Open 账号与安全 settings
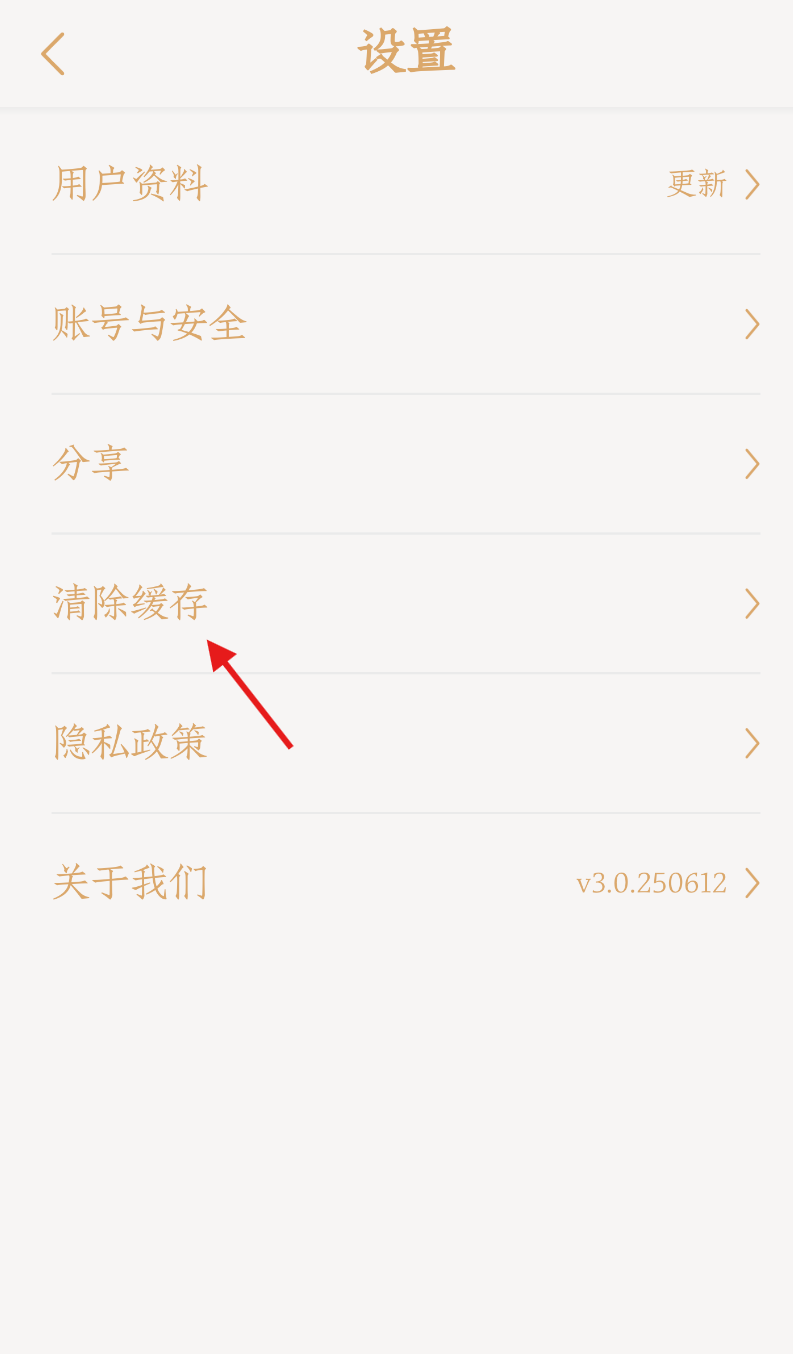Screen dimensions: 793x1354 click(406, 324)
